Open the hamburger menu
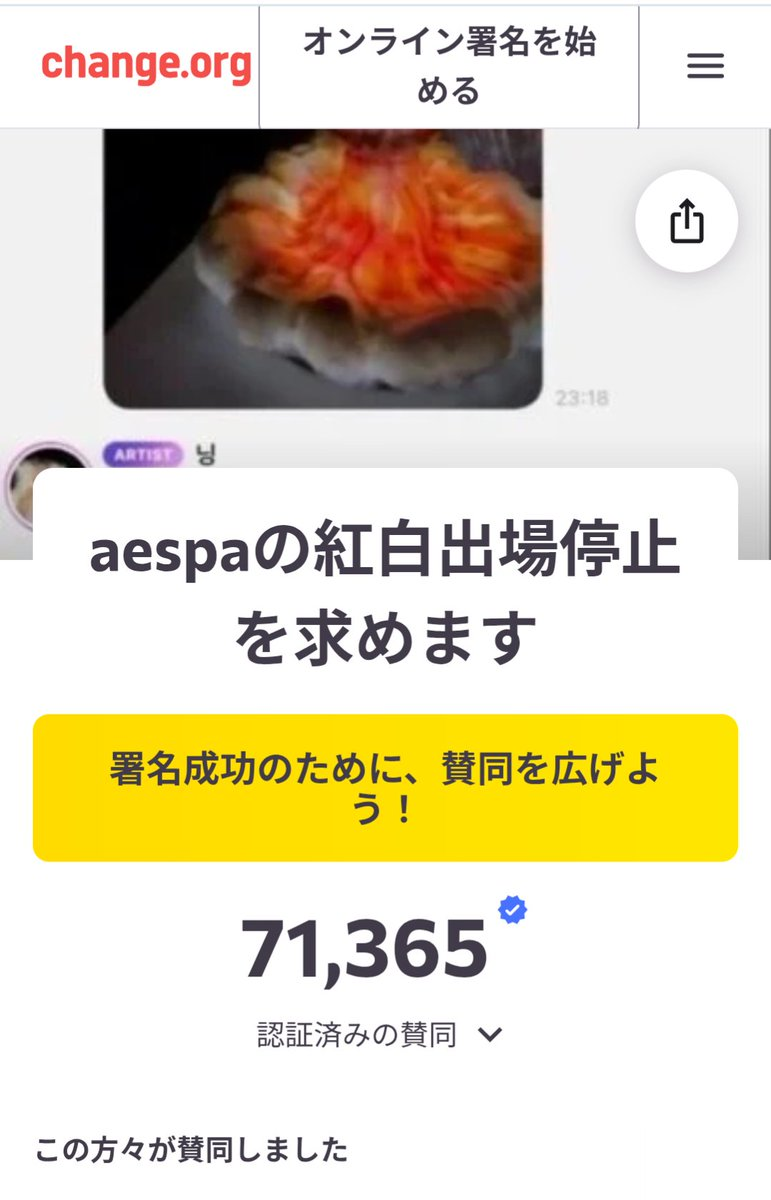The width and height of the screenshot is (771, 1200). [705, 66]
